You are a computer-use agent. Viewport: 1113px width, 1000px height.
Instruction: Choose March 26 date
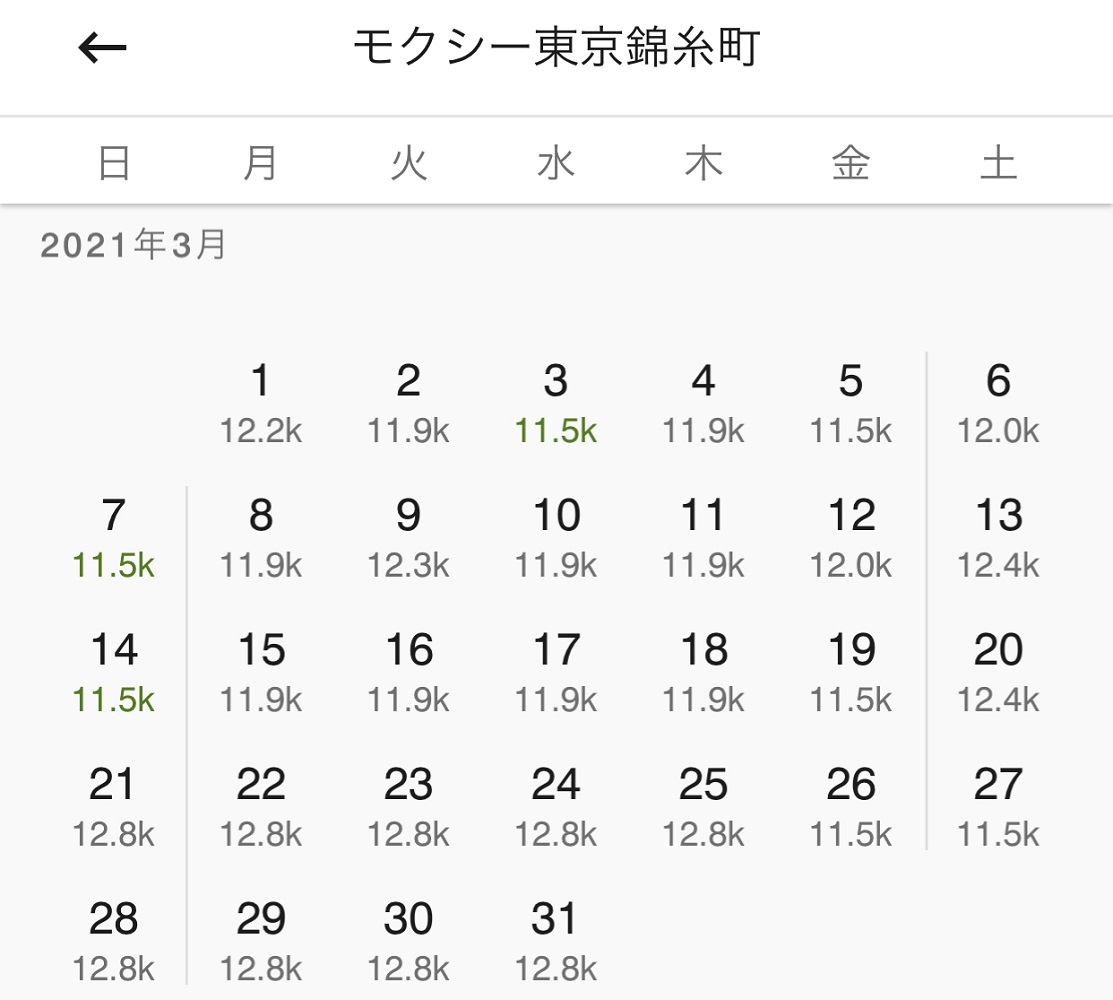click(x=851, y=806)
